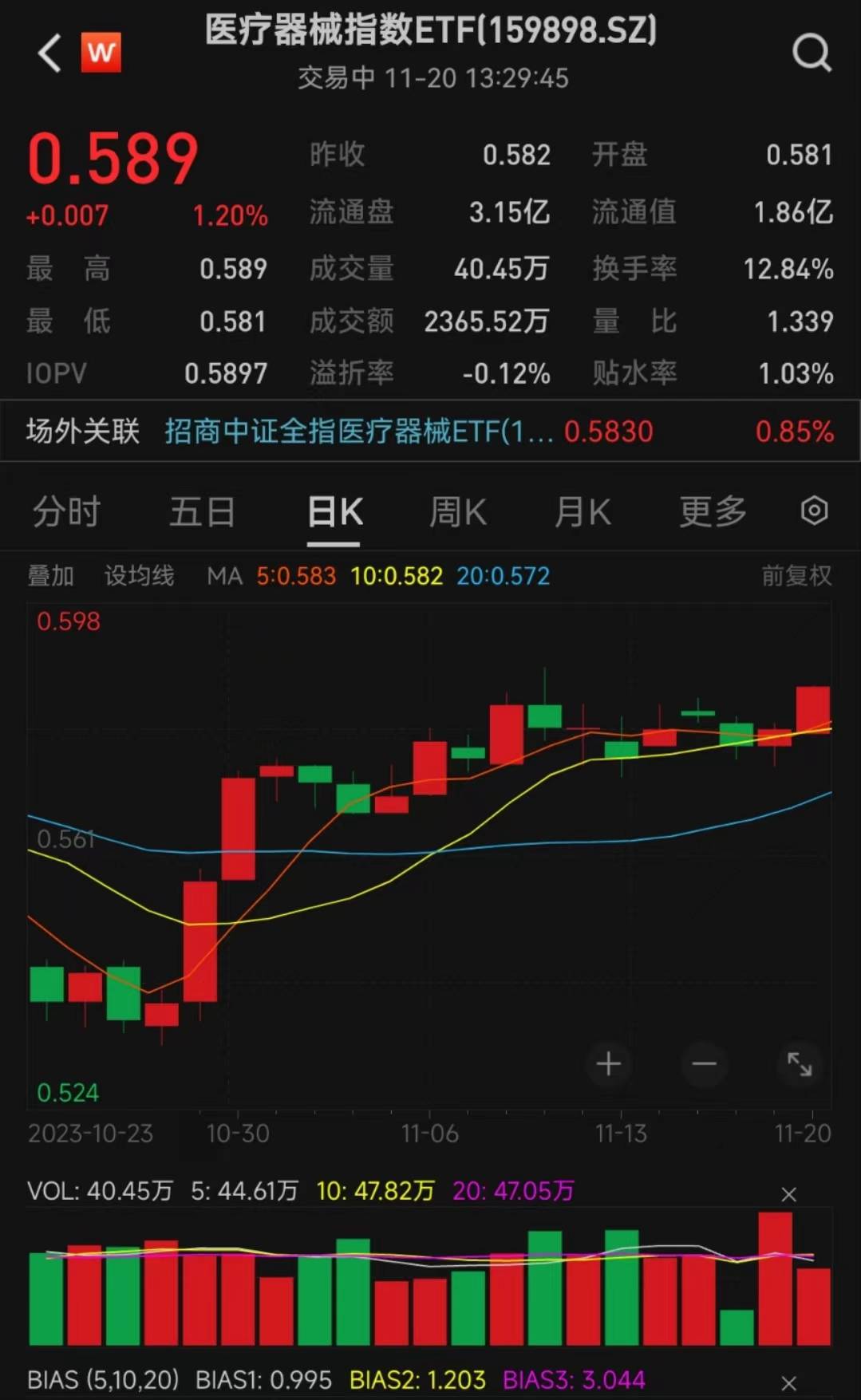Image resolution: width=861 pixels, height=1400 pixels.
Task: Switch to the 周K chart tab
Action: pyautogui.click(x=457, y=511)
